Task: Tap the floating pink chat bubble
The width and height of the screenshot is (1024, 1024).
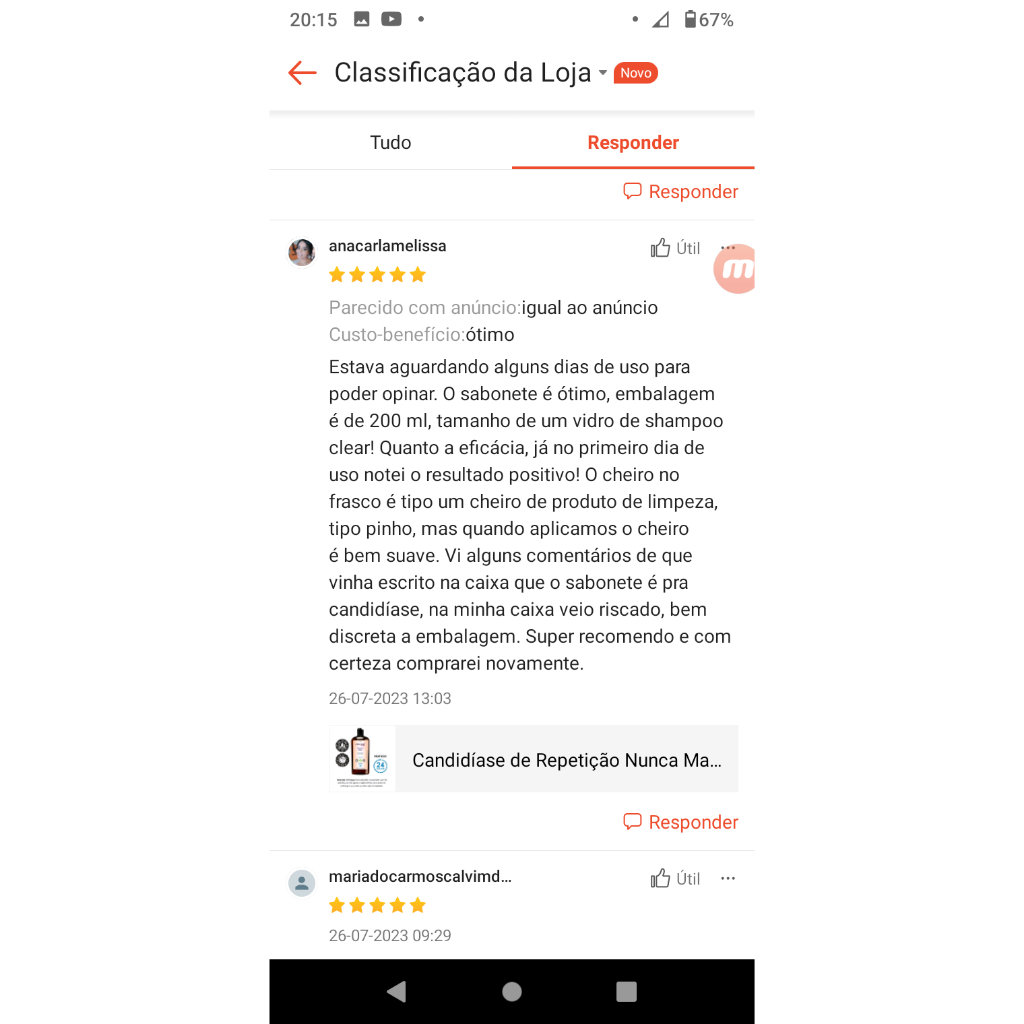Action: click(x=735, y=269)
